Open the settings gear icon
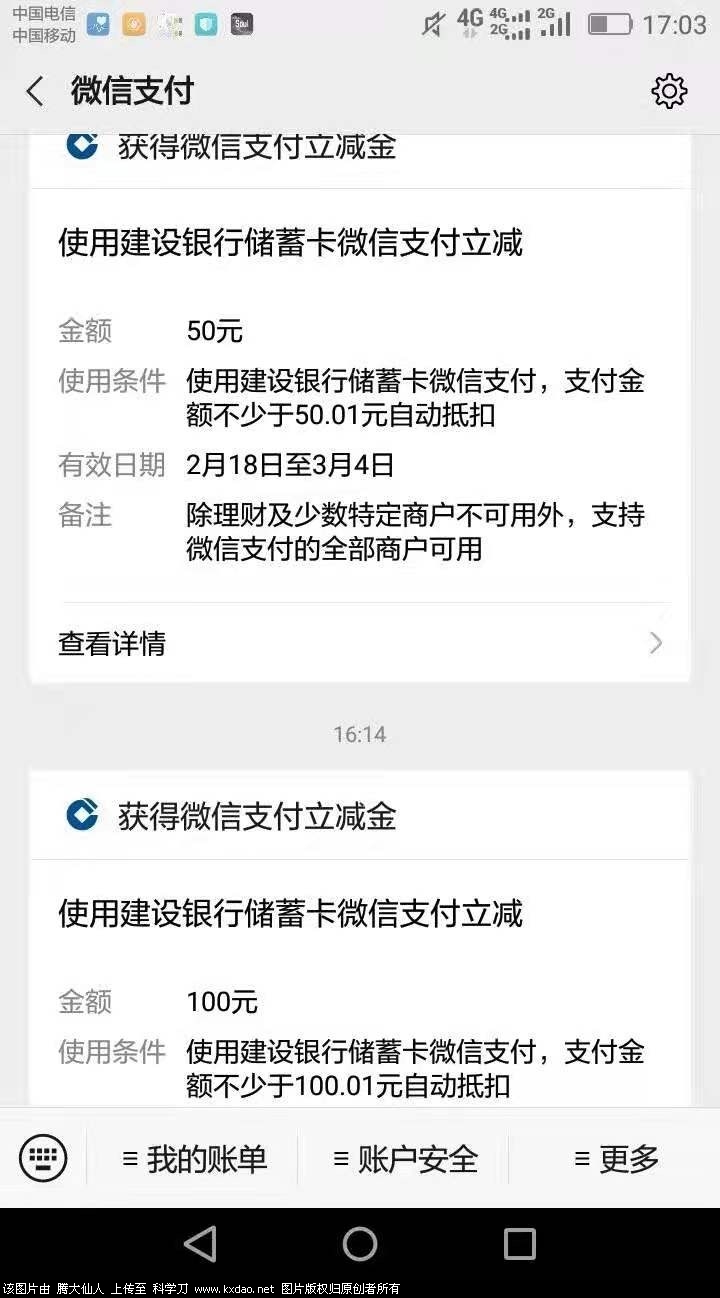 tap(669, 92)
